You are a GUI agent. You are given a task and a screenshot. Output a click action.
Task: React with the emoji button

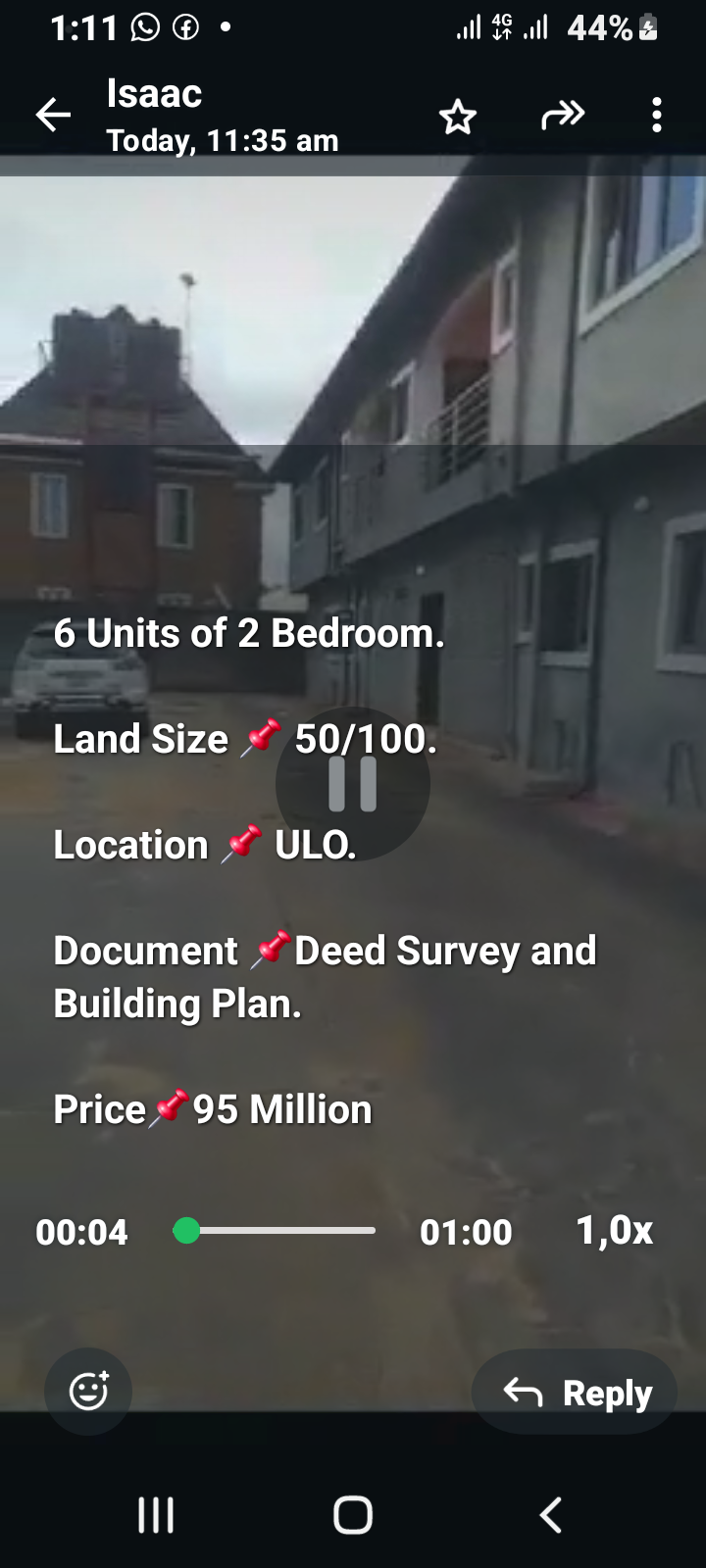click(88, 1391)
